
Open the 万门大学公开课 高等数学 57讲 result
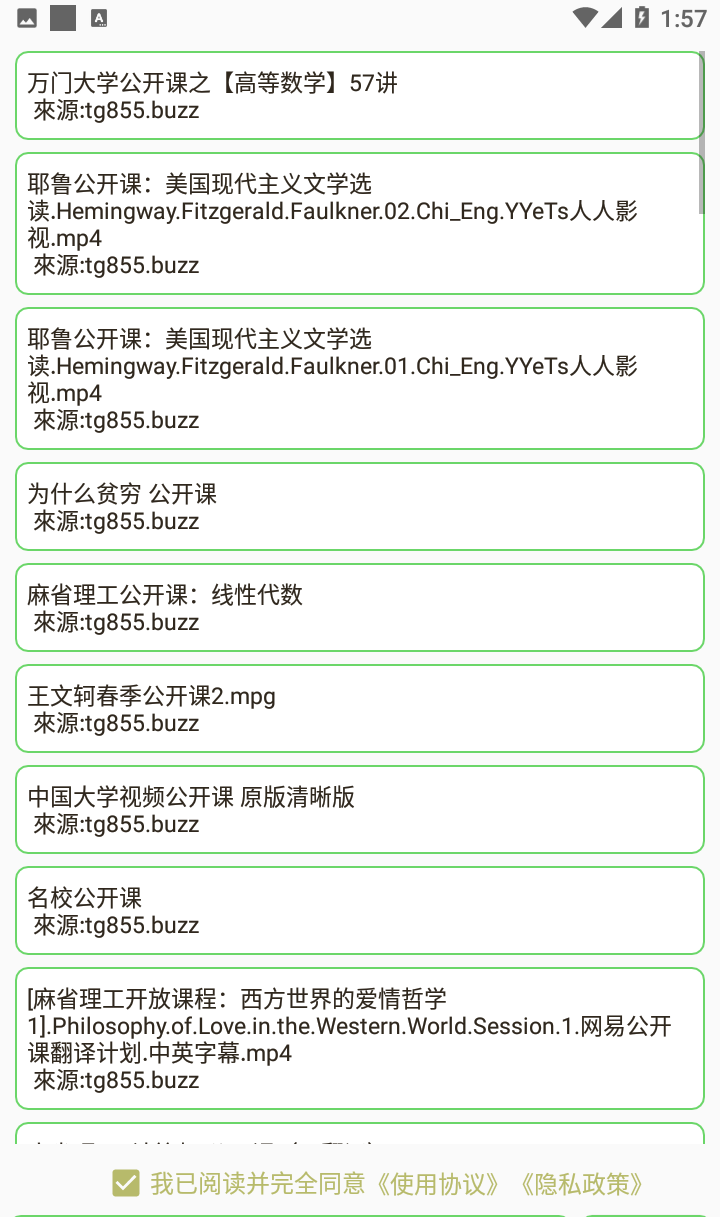click(x=359, y=96)
